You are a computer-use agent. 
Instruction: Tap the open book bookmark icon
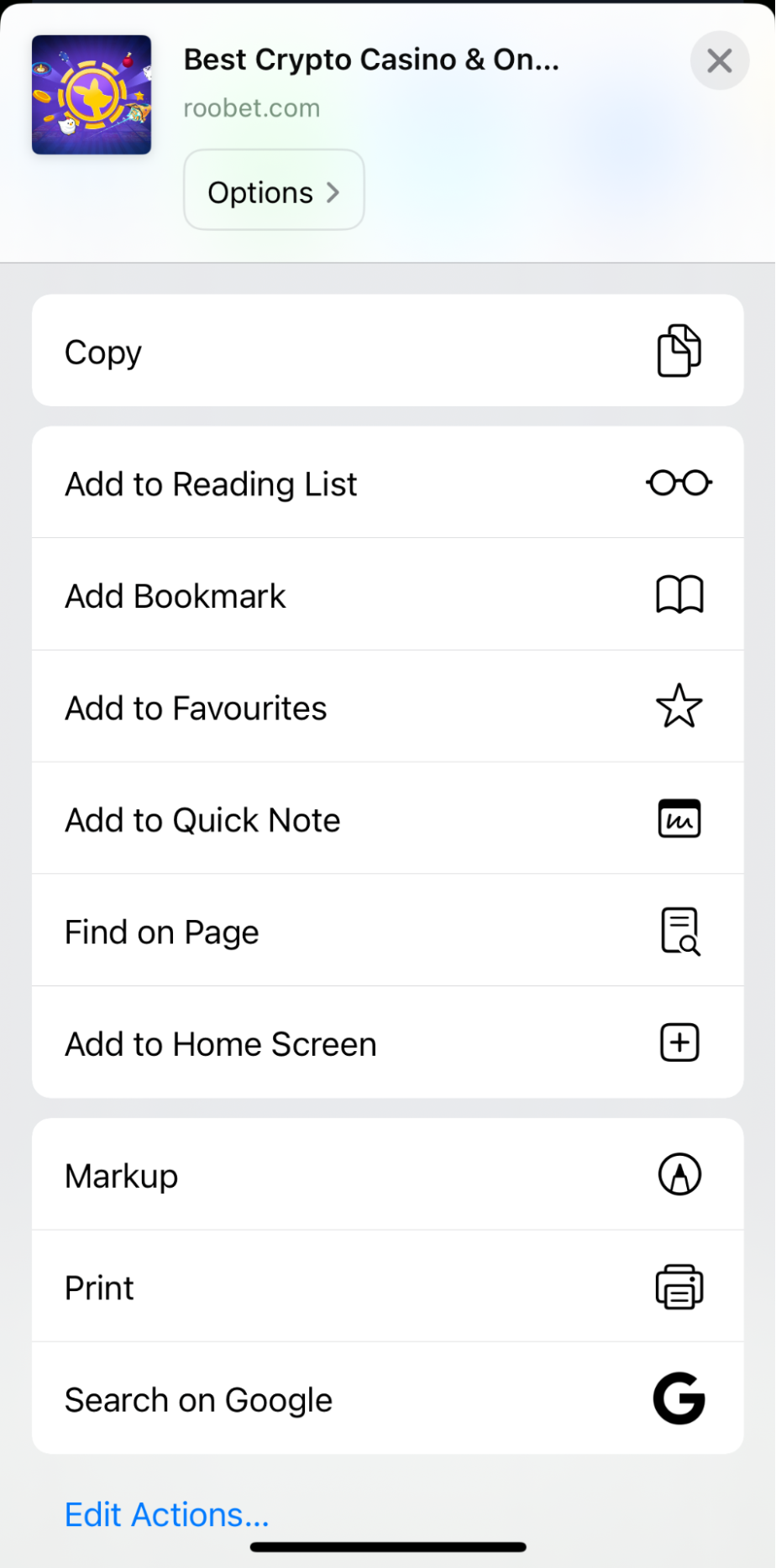point(679,594)
